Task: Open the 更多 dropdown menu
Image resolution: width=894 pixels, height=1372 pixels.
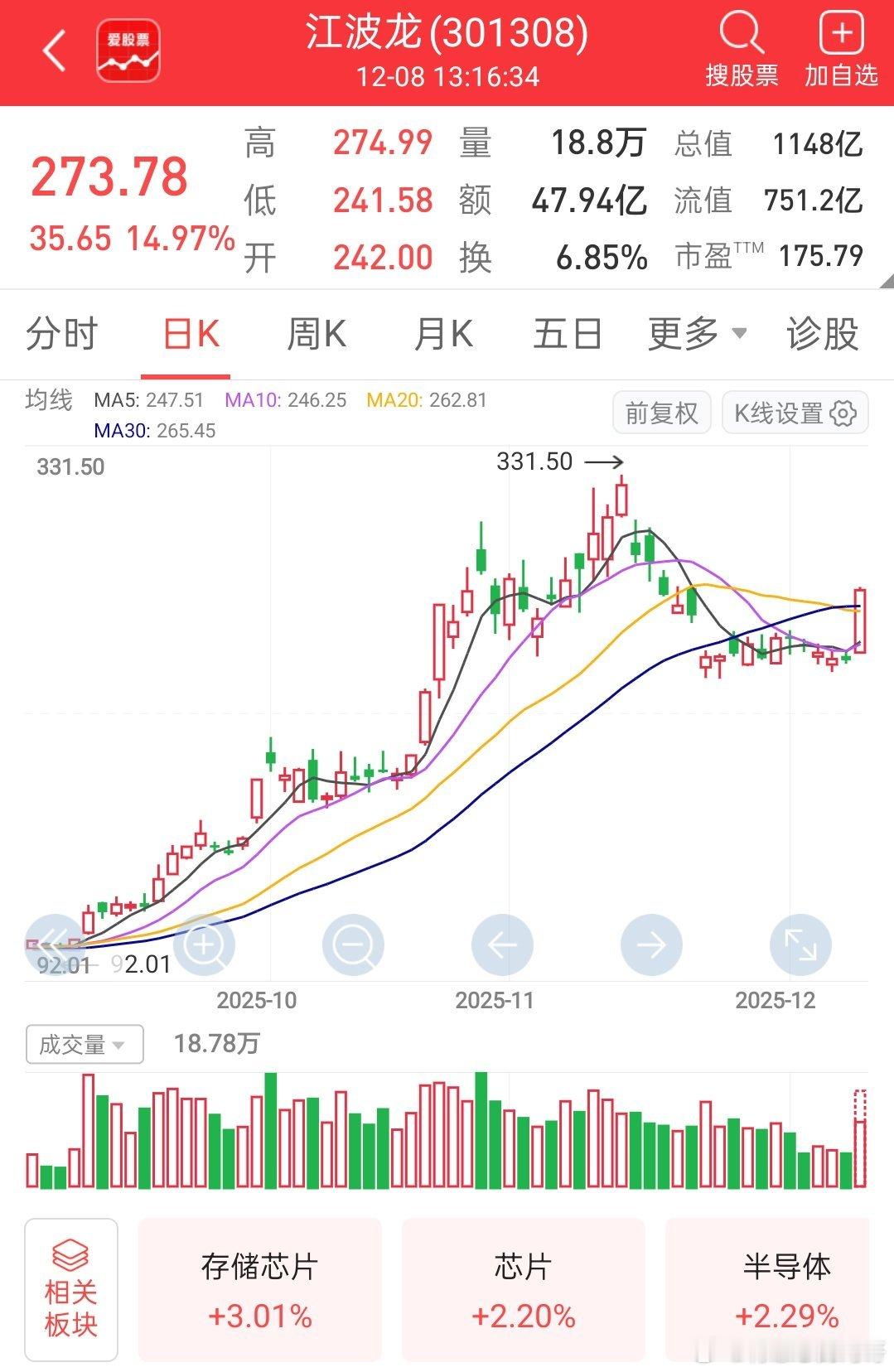Action: [694, 333]
